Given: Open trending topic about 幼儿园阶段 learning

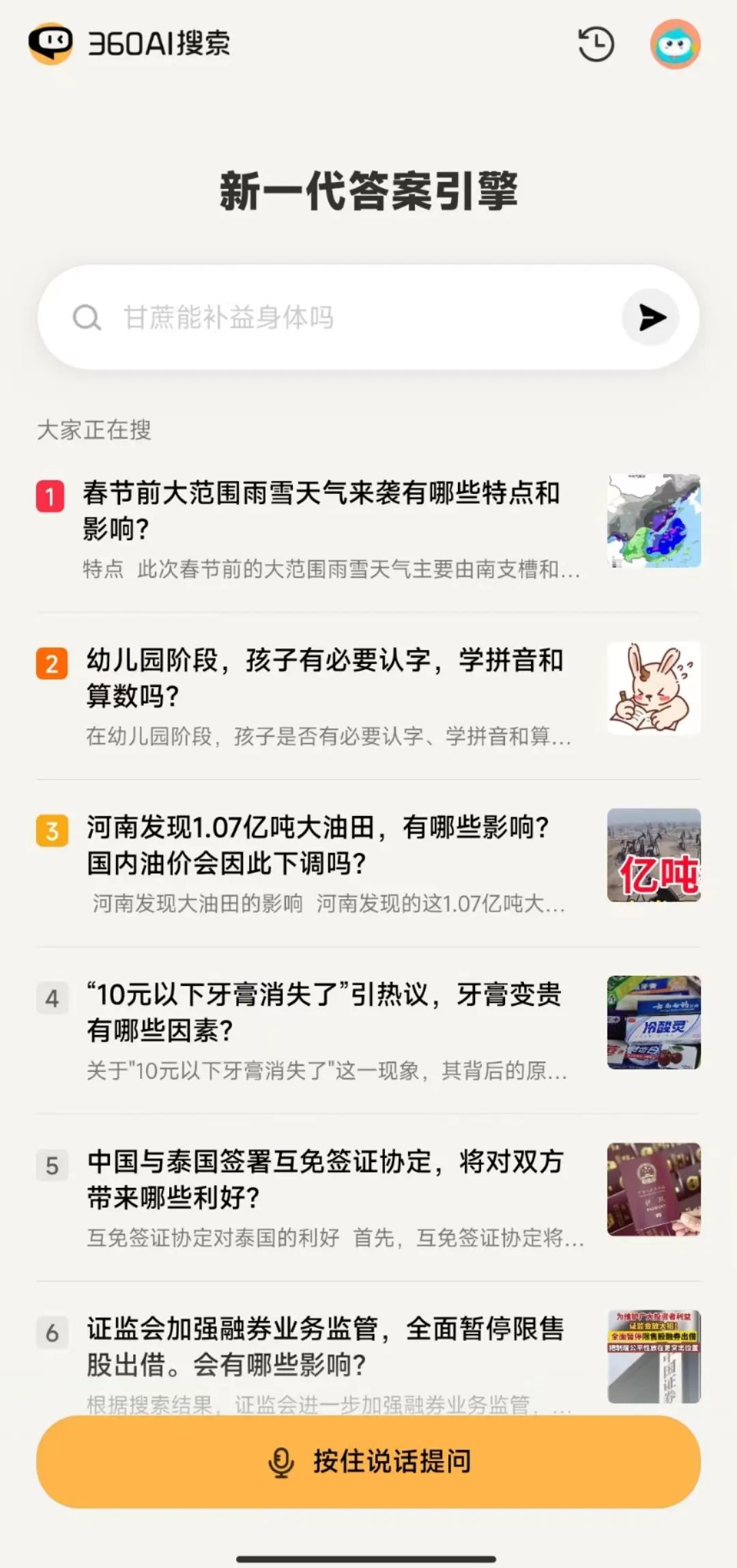Looking at the screenshot, I should click(324, 678).
